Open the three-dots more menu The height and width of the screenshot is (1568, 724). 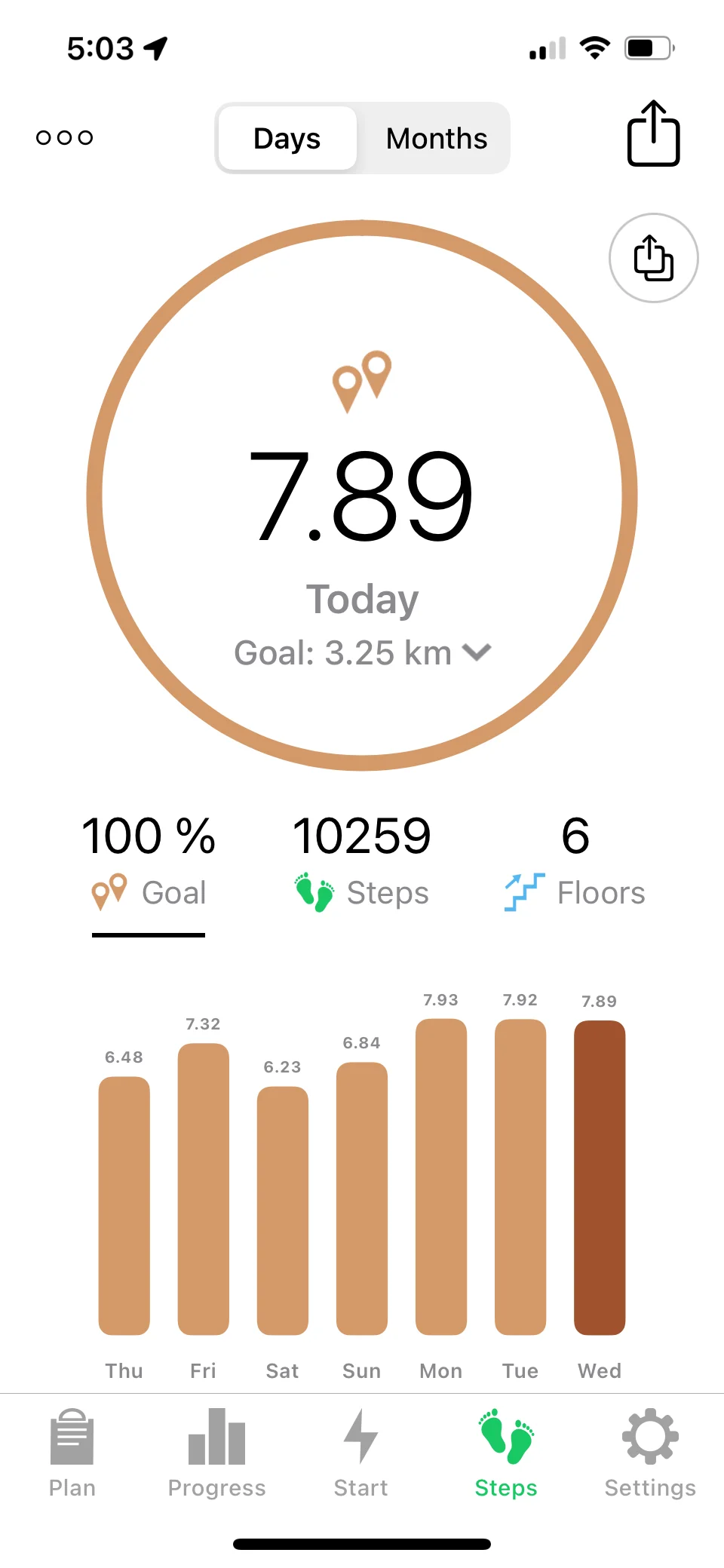pyautogui.click(x=65, y=137)
